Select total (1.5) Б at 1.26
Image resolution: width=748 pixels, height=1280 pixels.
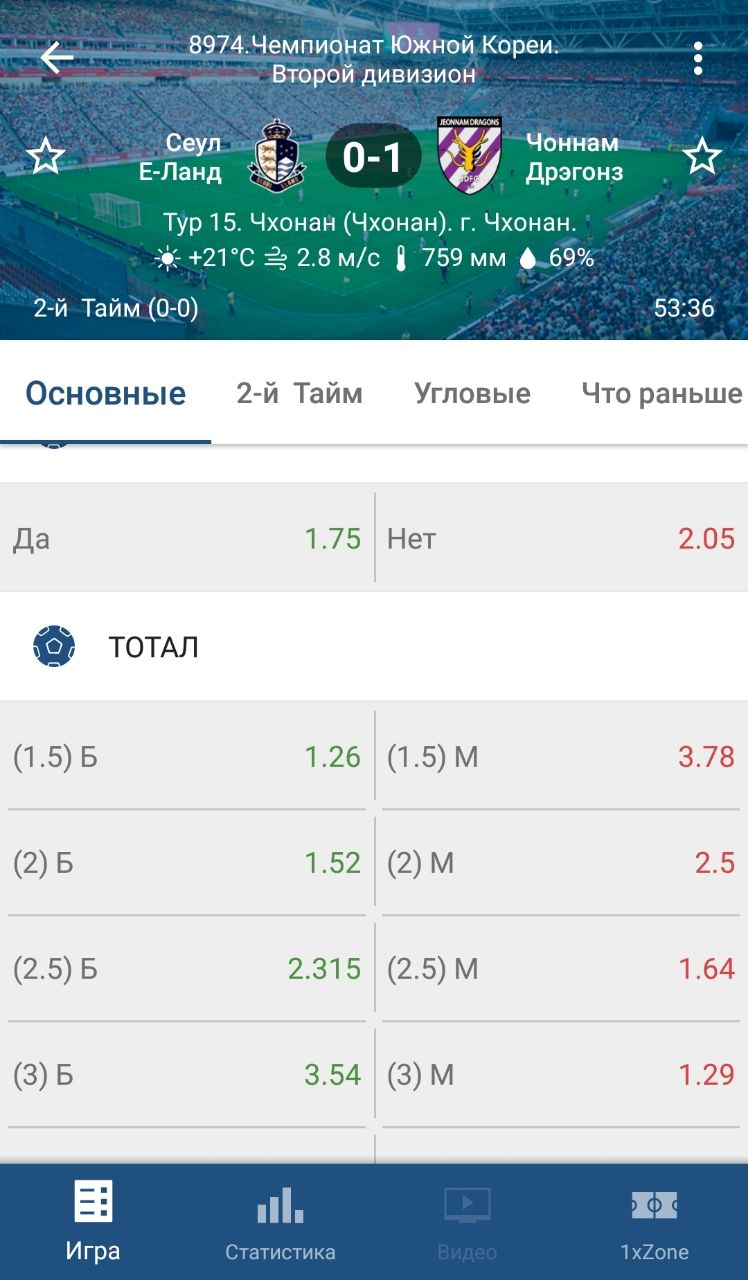coord(187,757)
